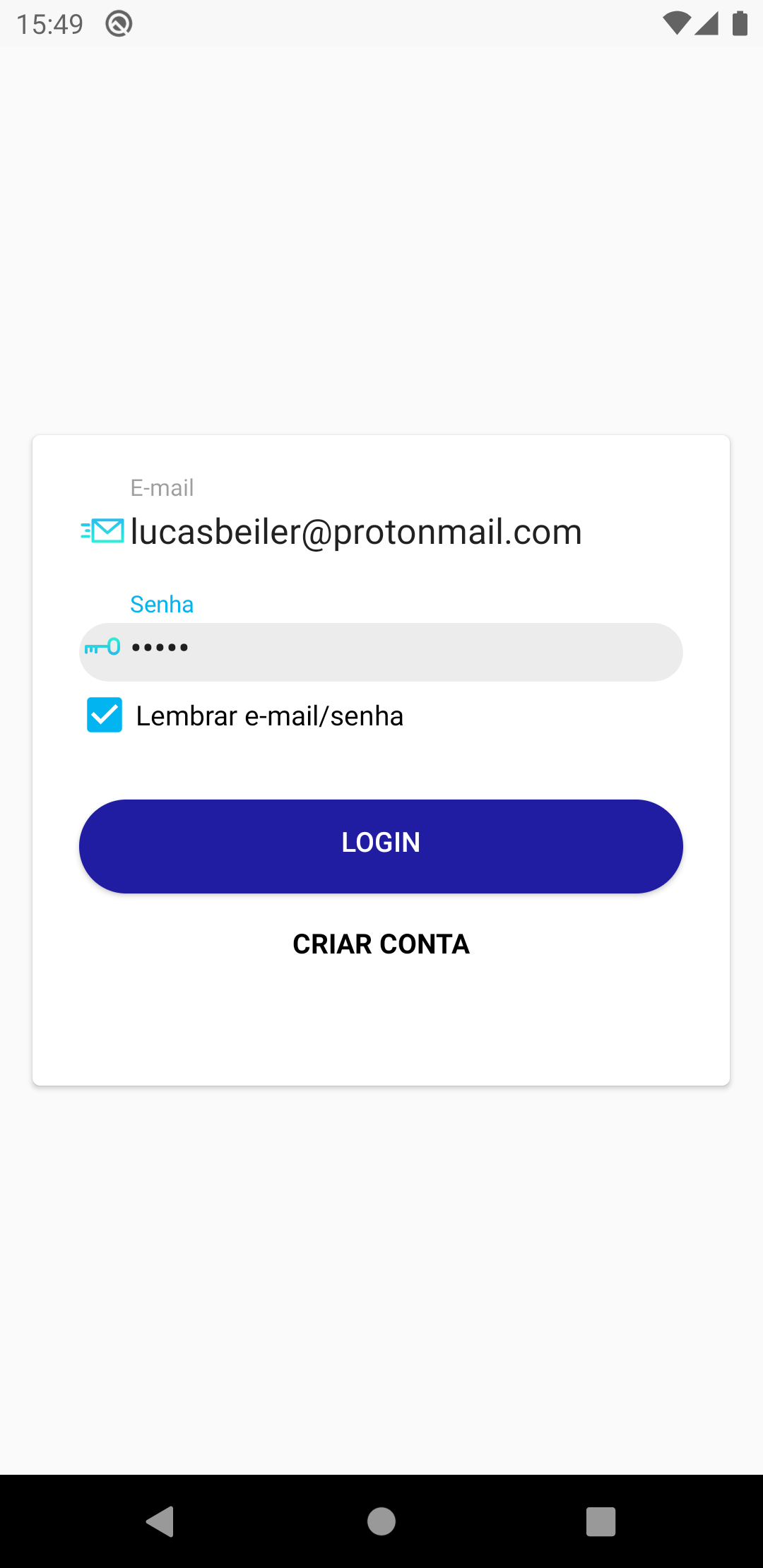The width and height of the screenshot is (763, 1568).
Task: Tap the LOGIN button
Action: pyautogui.click(x=381, y=845)
